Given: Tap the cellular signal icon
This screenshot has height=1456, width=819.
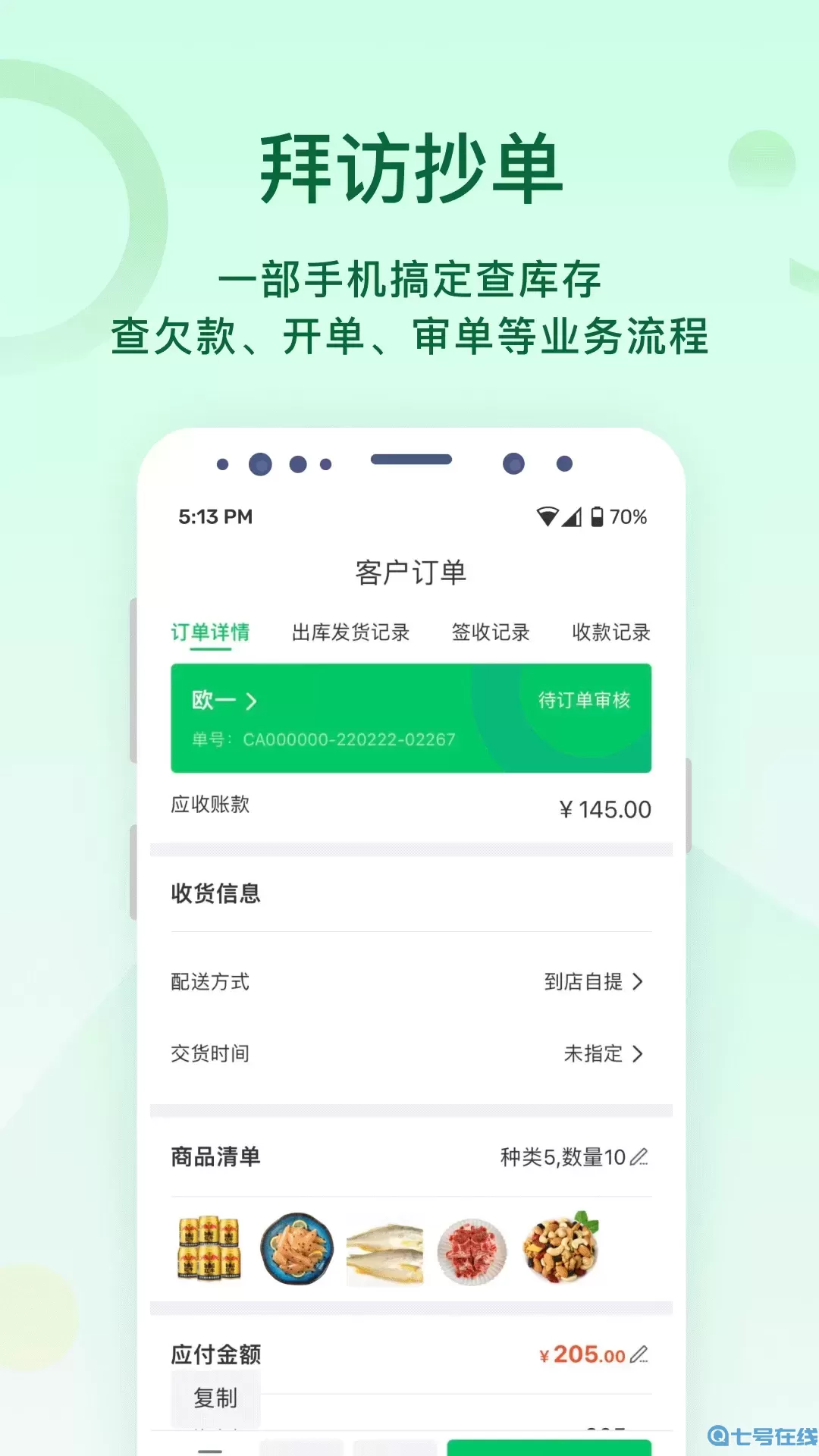Looking at the screenshot, I should (x=570, y=516).
